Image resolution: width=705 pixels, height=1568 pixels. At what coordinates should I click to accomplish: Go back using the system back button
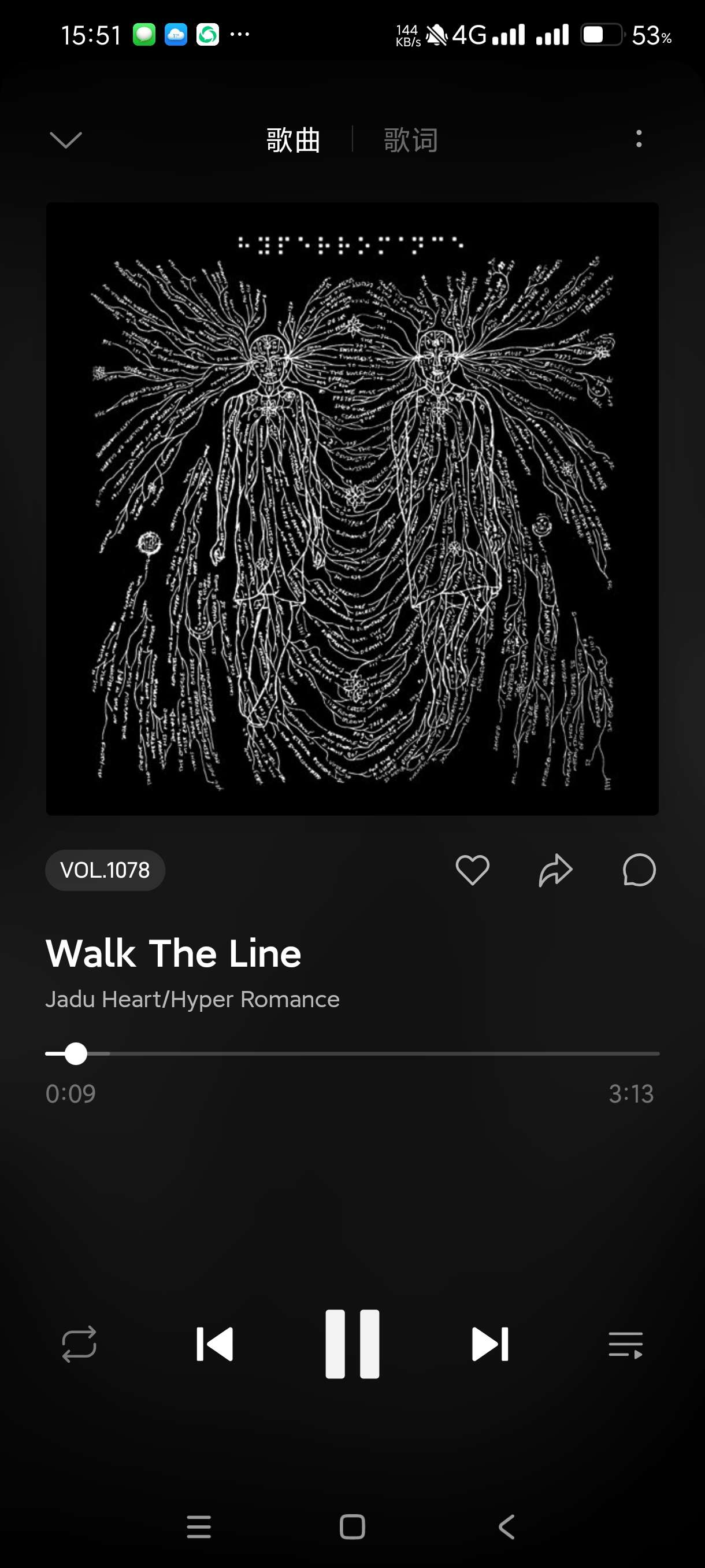pos(506,1526)
